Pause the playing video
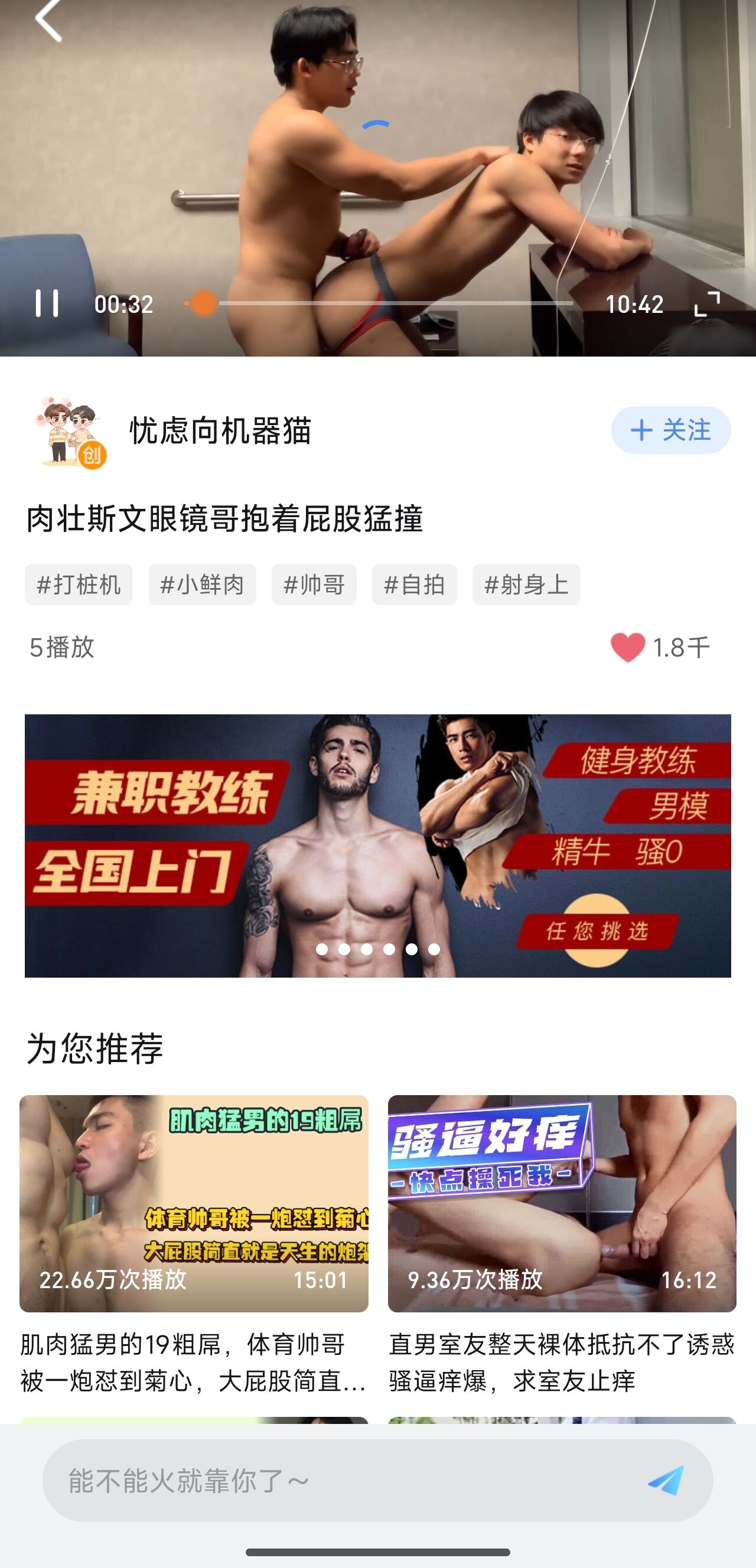The height and width of the screenshot is (1568, 756). [x=47, y=303]
